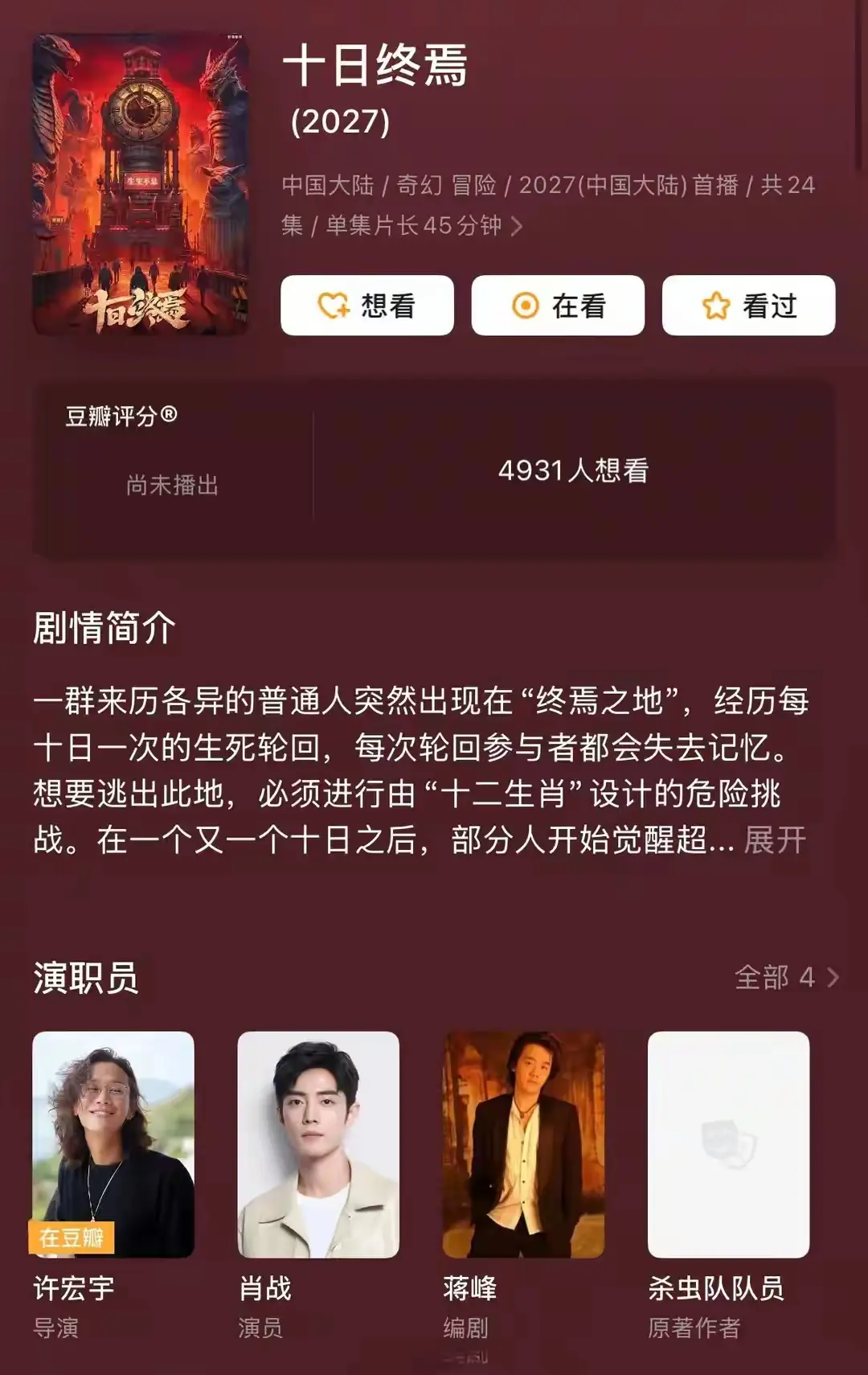This screenshot has width=868, height=1375.
Task: Mark the show as 看过
Action: [x=747, y=306]
